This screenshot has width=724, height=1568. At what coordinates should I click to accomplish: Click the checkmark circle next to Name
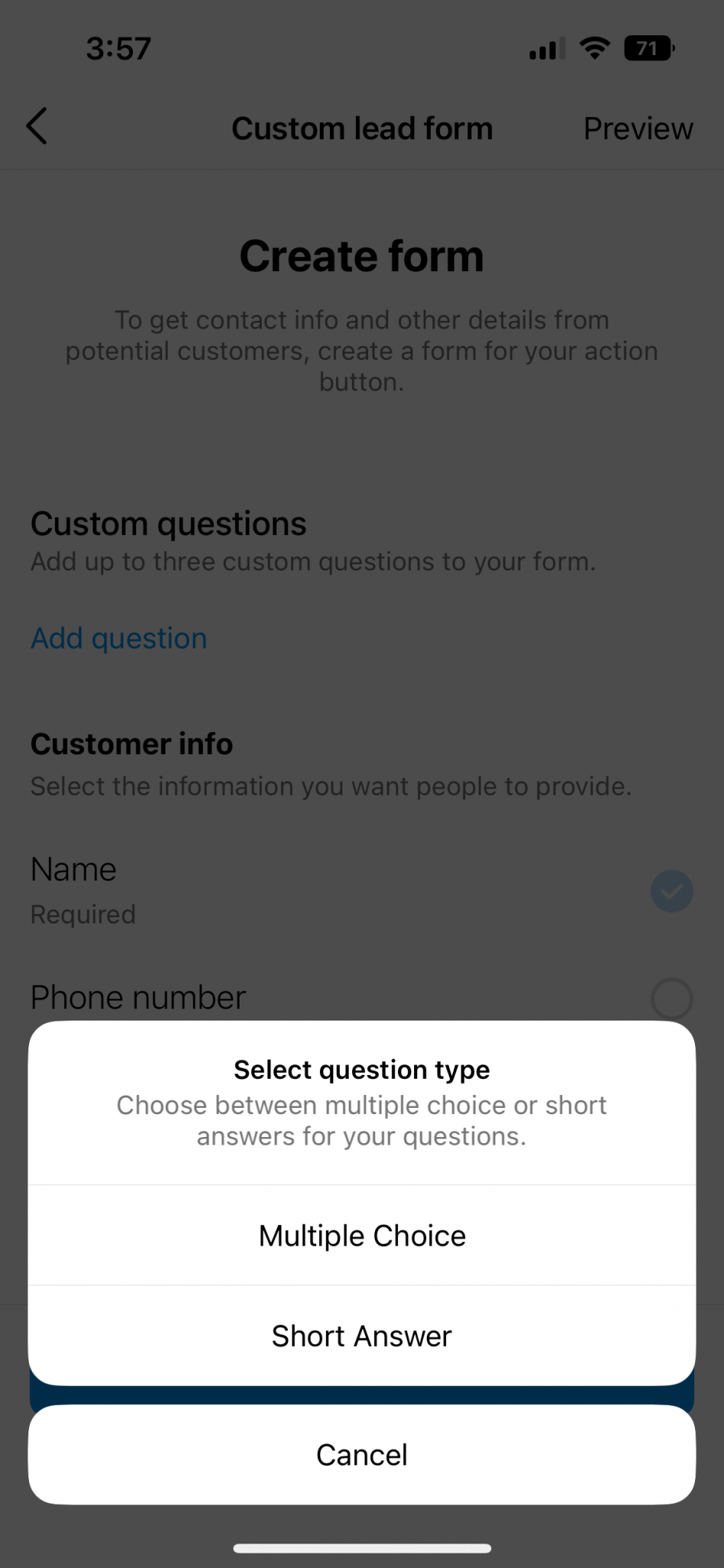(x=671, y=891)
